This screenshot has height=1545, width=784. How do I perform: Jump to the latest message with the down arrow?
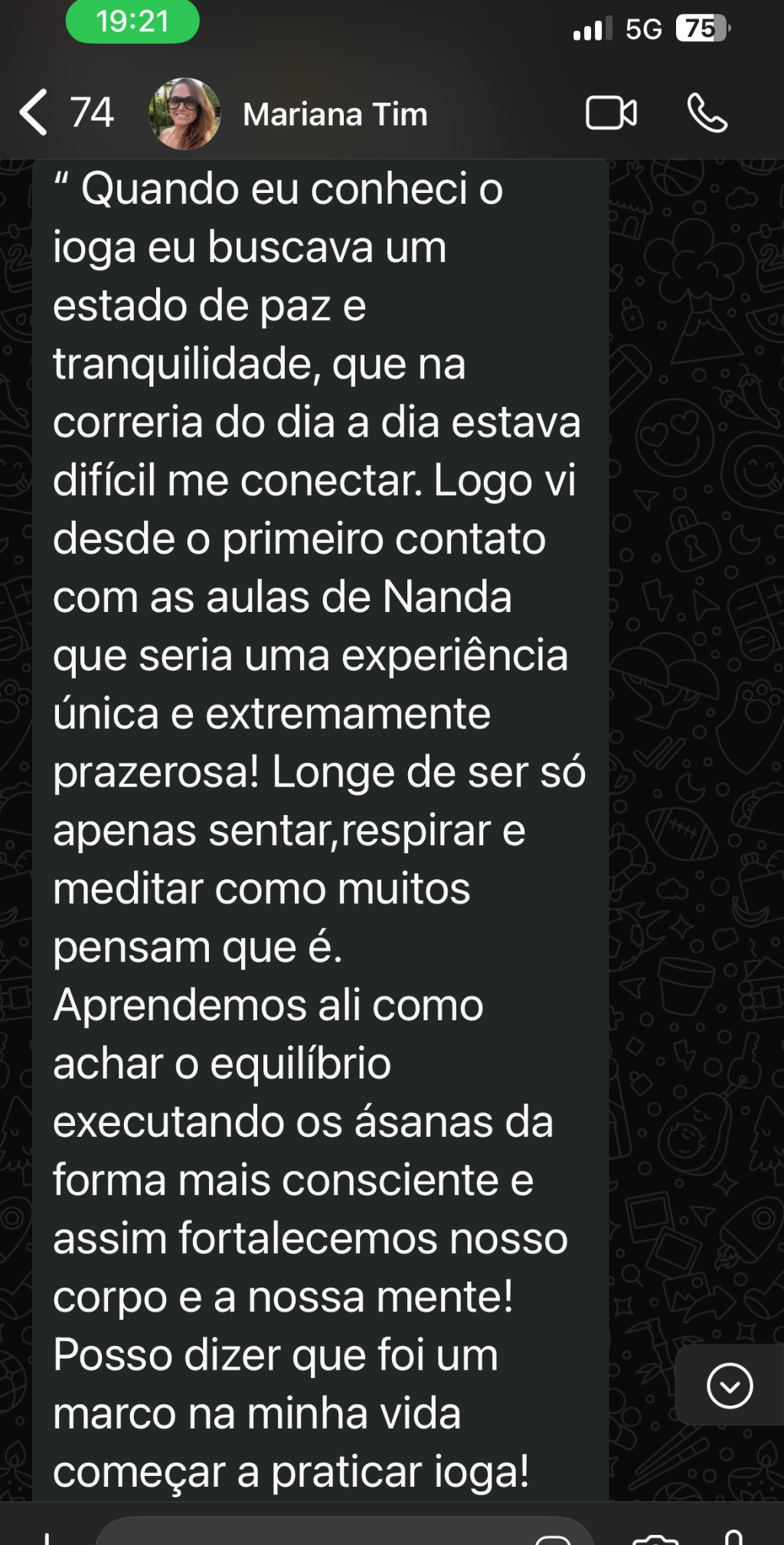pyautogui.click(x=729, y=1385)
